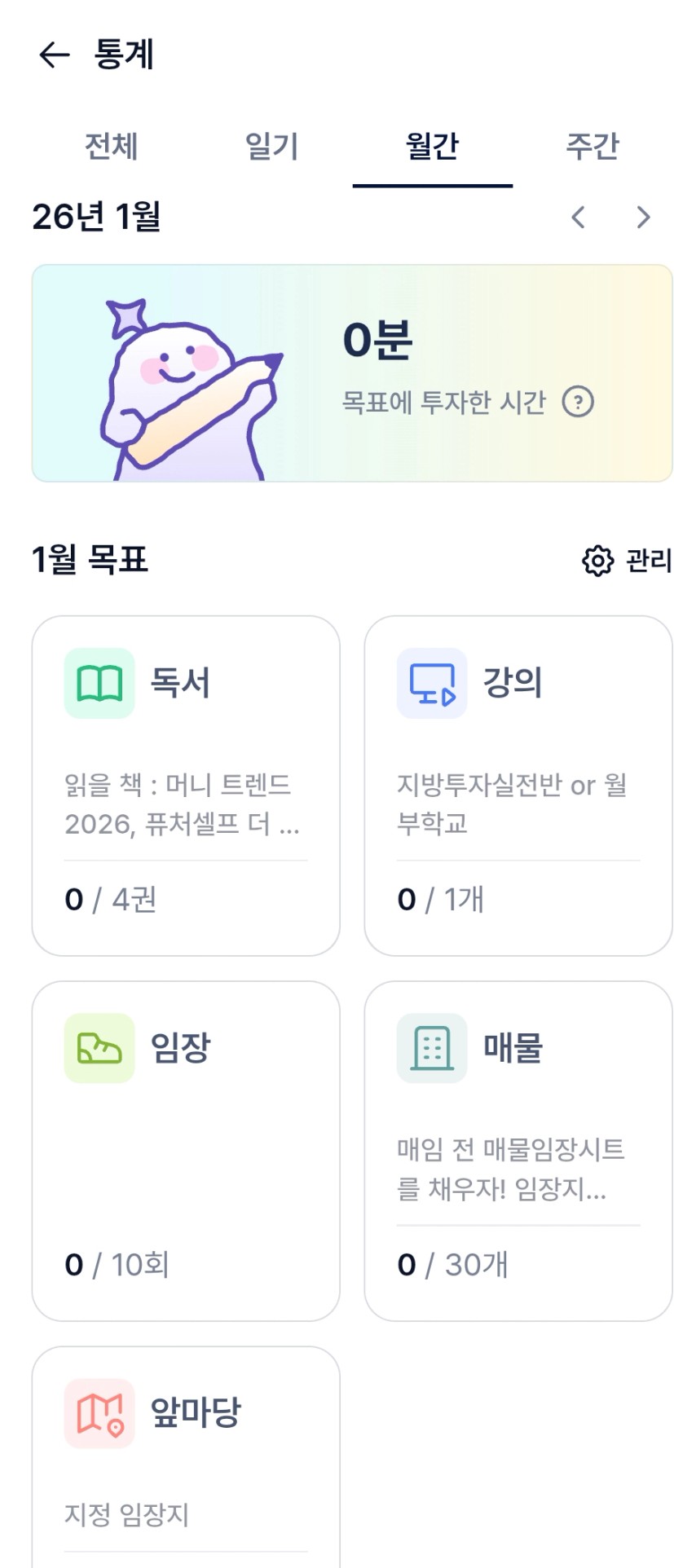
Task: Open the 임장 goal card
Action: click(186, 1151)
